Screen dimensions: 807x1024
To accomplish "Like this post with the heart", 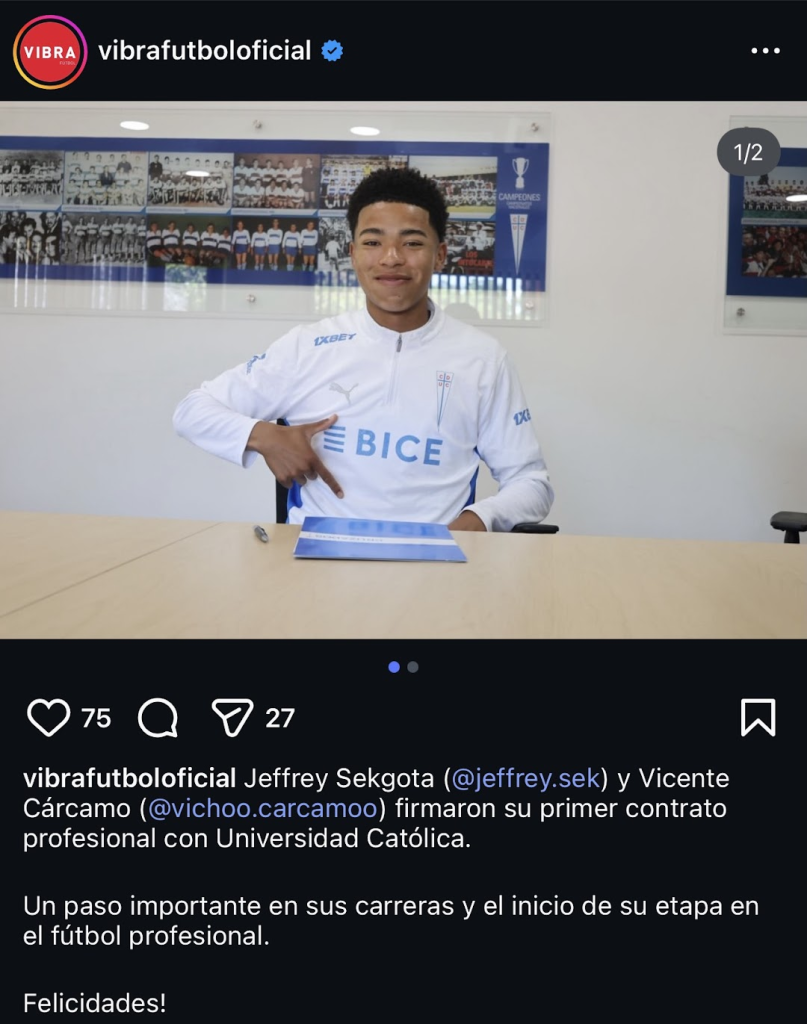I will point(48,718).
